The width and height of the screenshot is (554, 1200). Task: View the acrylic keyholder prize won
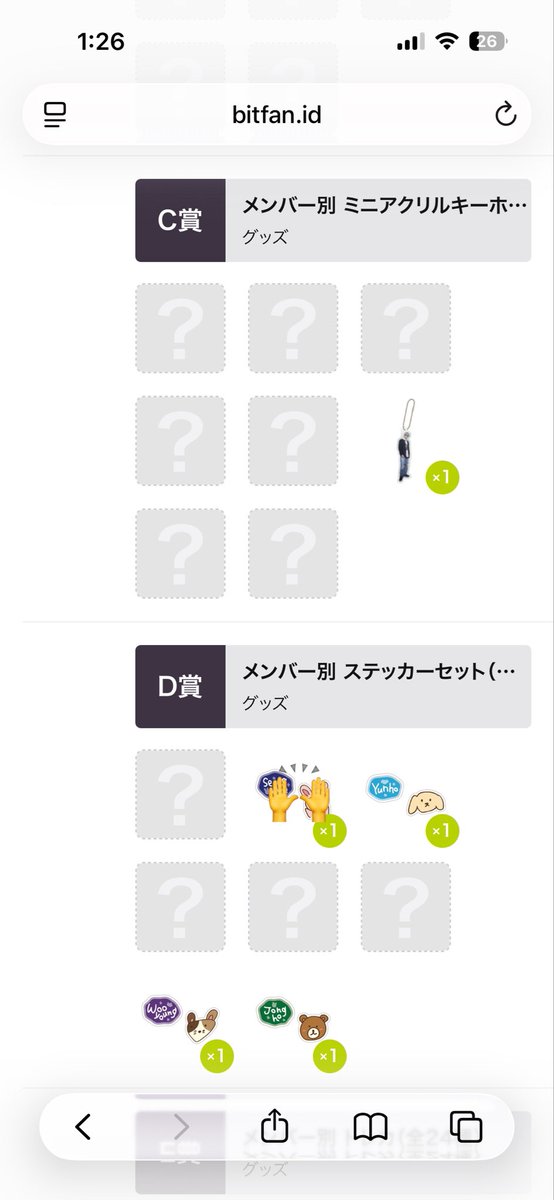405,441
